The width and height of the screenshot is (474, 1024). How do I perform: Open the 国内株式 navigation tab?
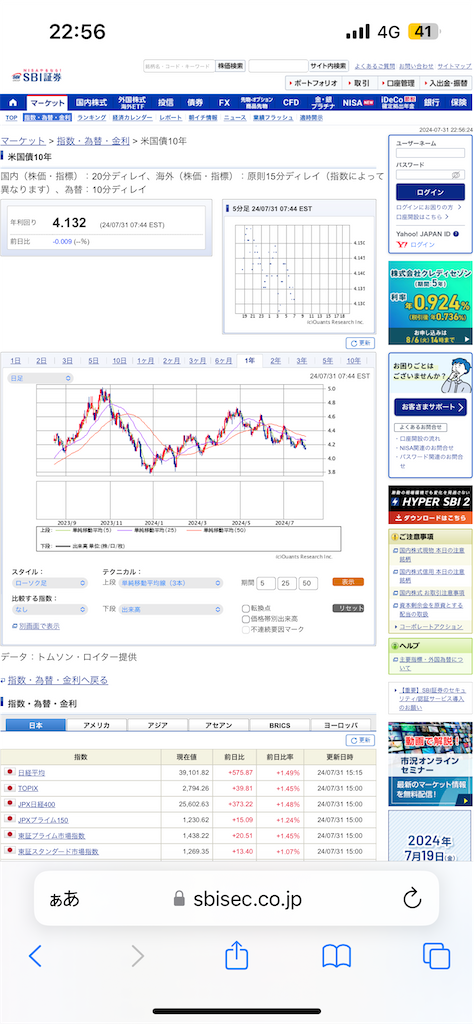click(91, 103)
